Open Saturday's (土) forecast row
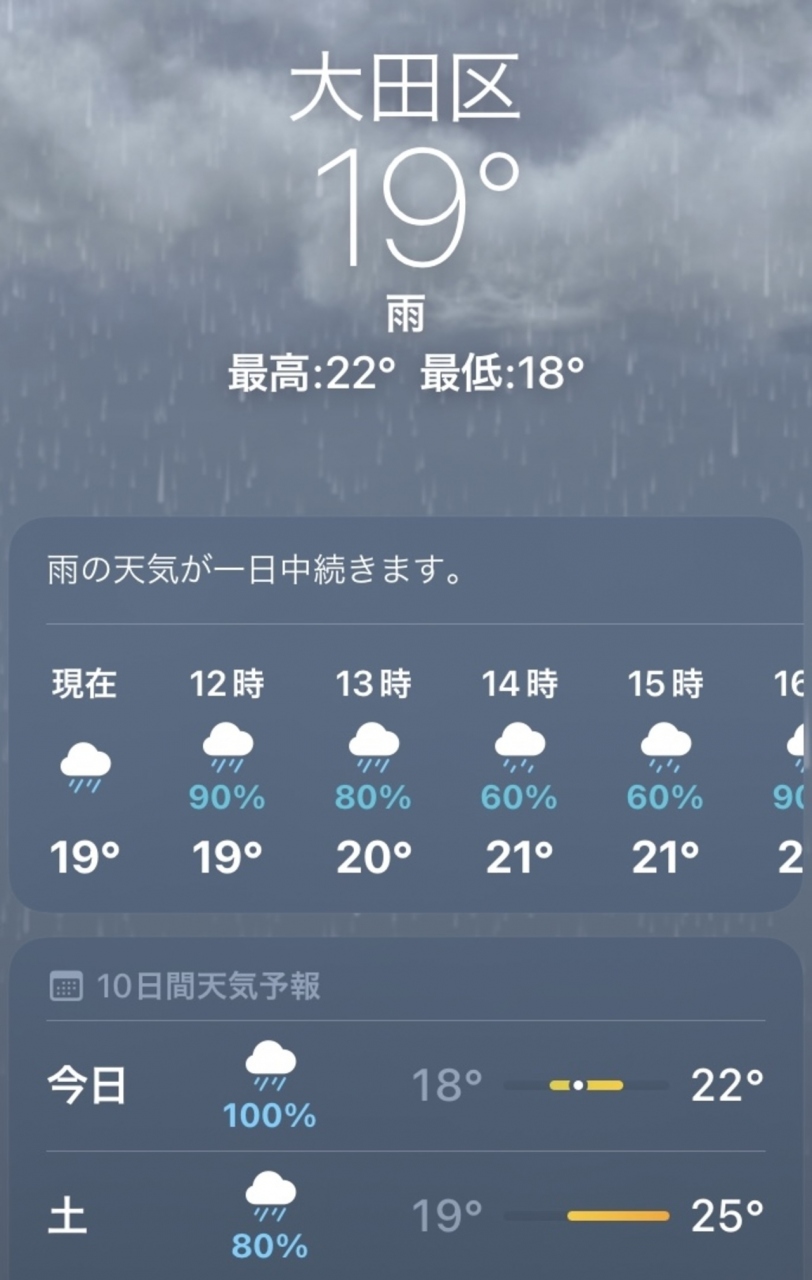 coord(405,1217)
